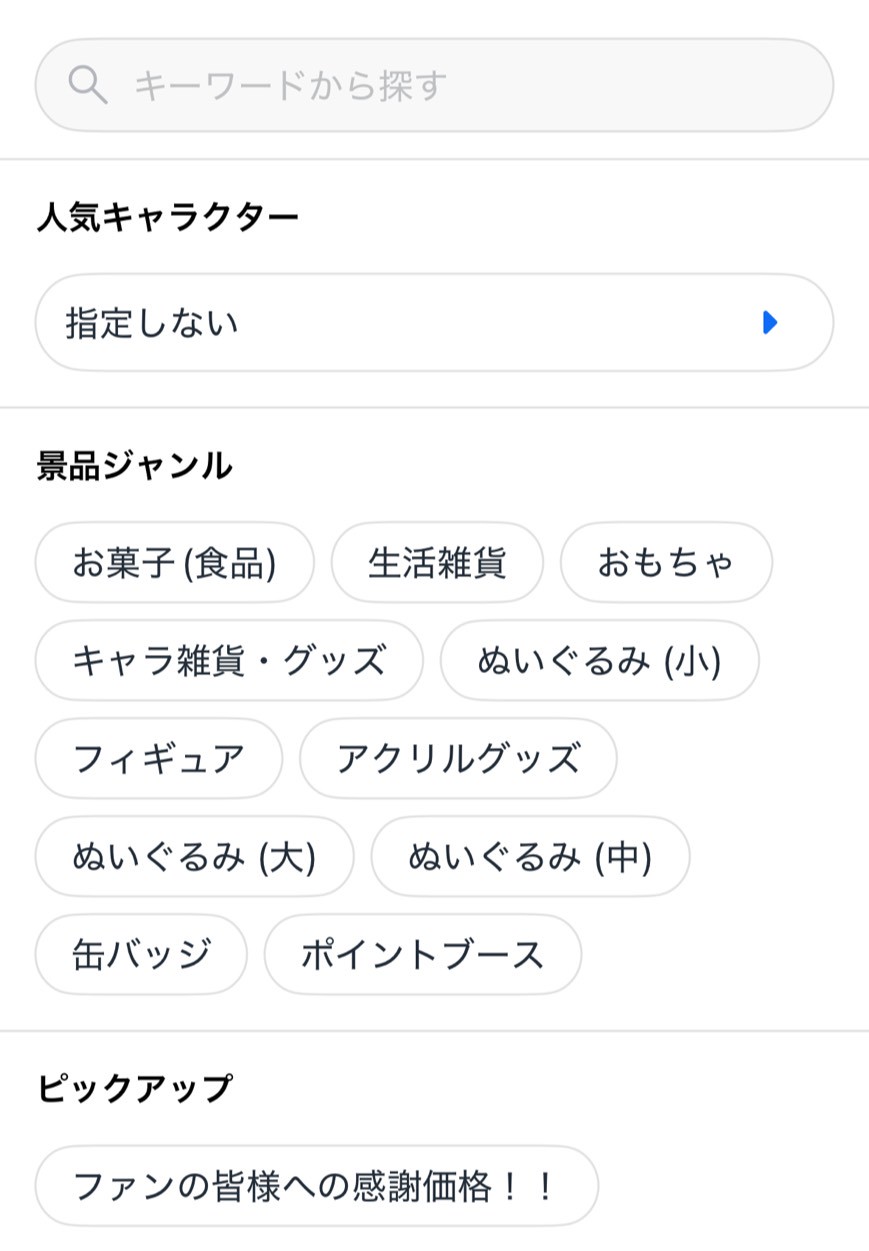Click the magnifying glass search icon
Viewport: 869px width, 1251px height.
pyautogui.click(x=89, y=85)
